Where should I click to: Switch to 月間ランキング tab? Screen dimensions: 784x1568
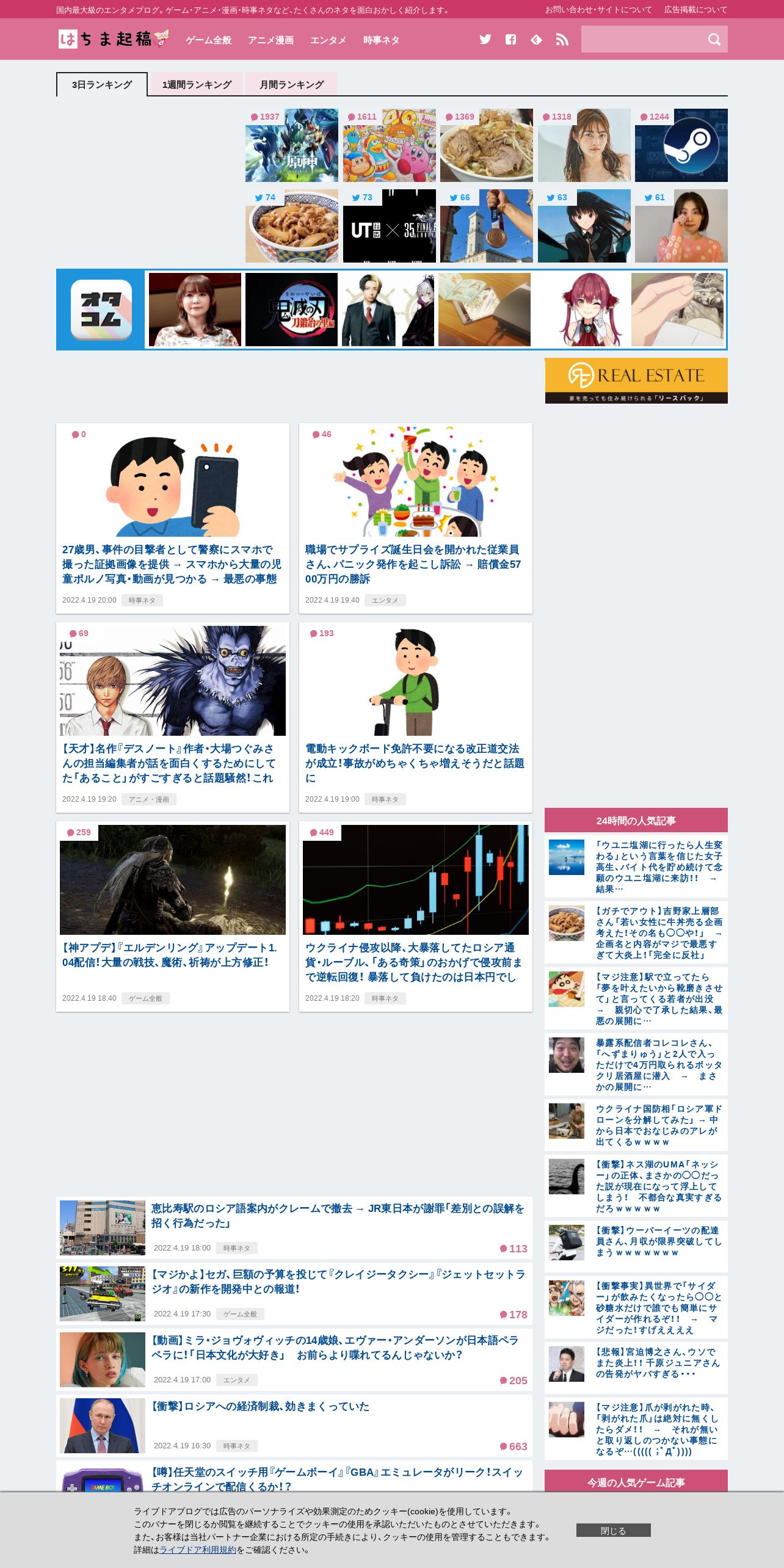tap(291, 84)
